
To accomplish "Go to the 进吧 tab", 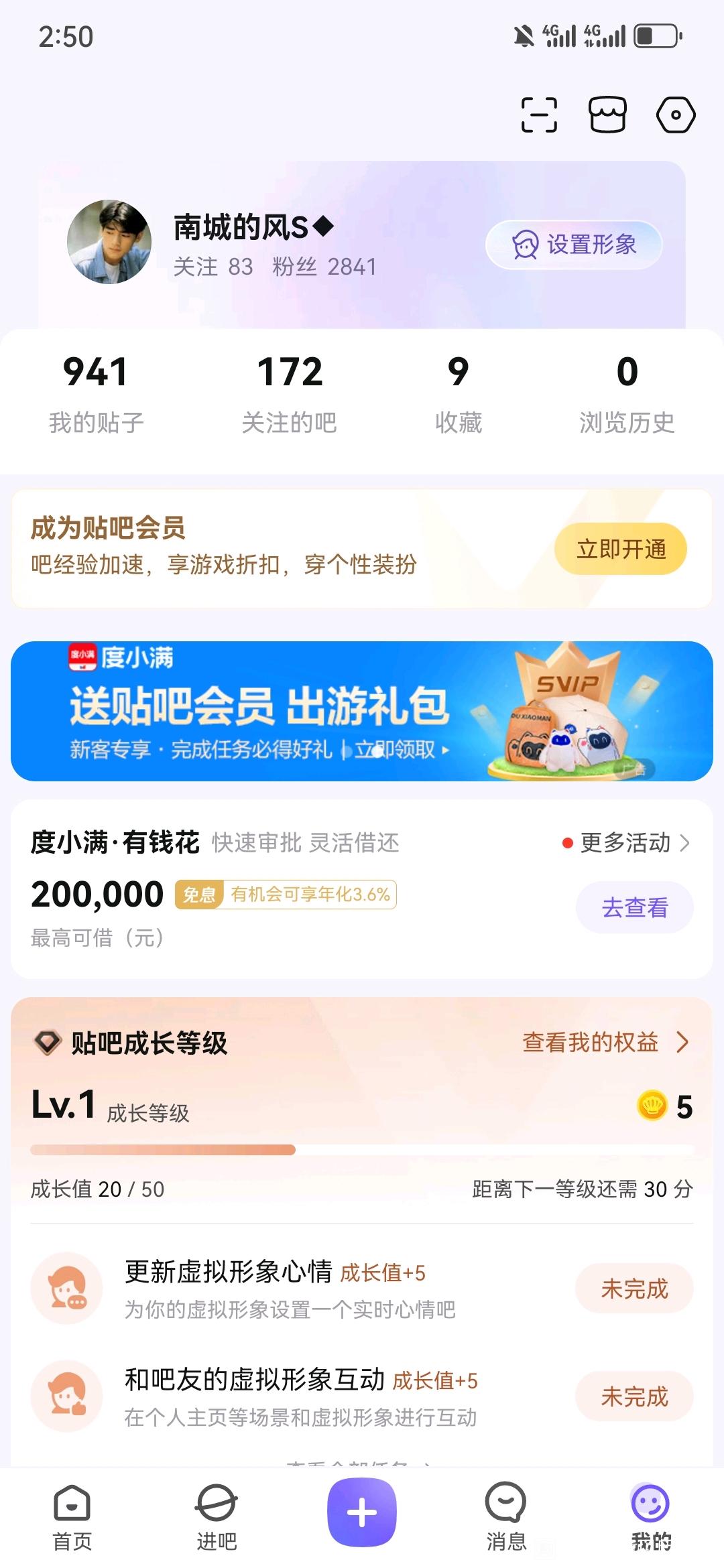I will pos(217,1517).
